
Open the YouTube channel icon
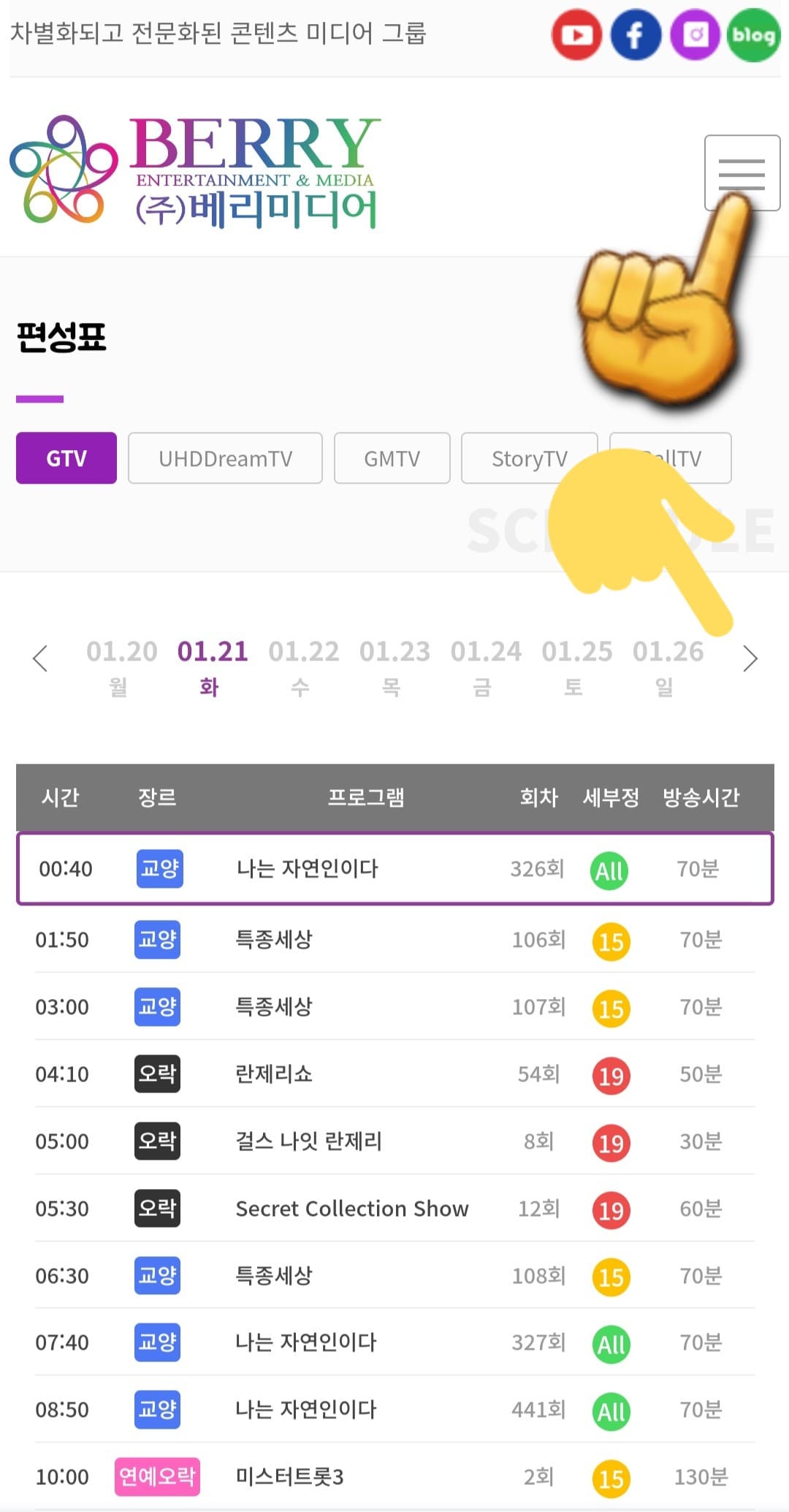coord(576,34)
